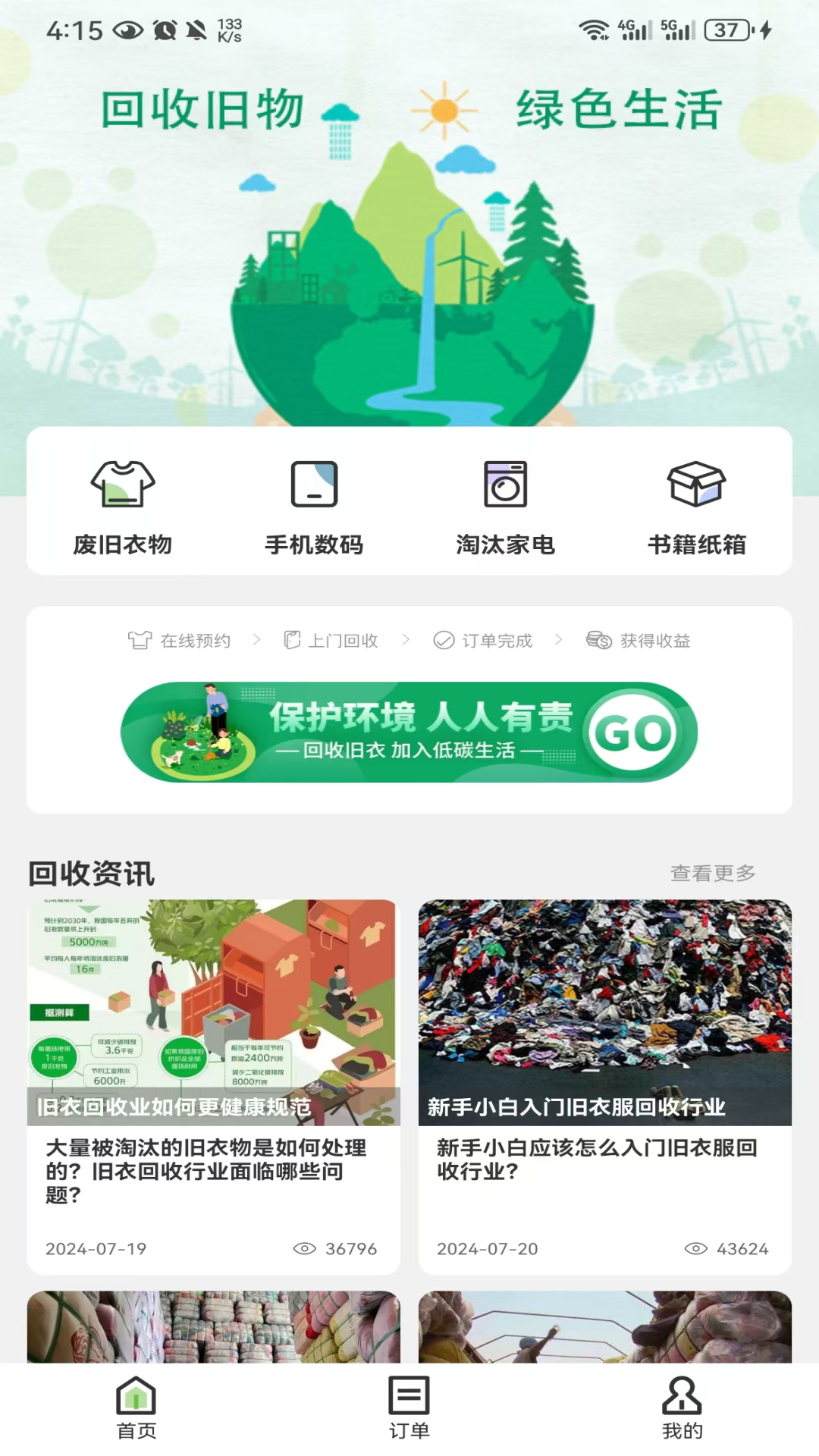
Task: Tap the 保护环境 人人有责 GO banner
Action: 409,732
